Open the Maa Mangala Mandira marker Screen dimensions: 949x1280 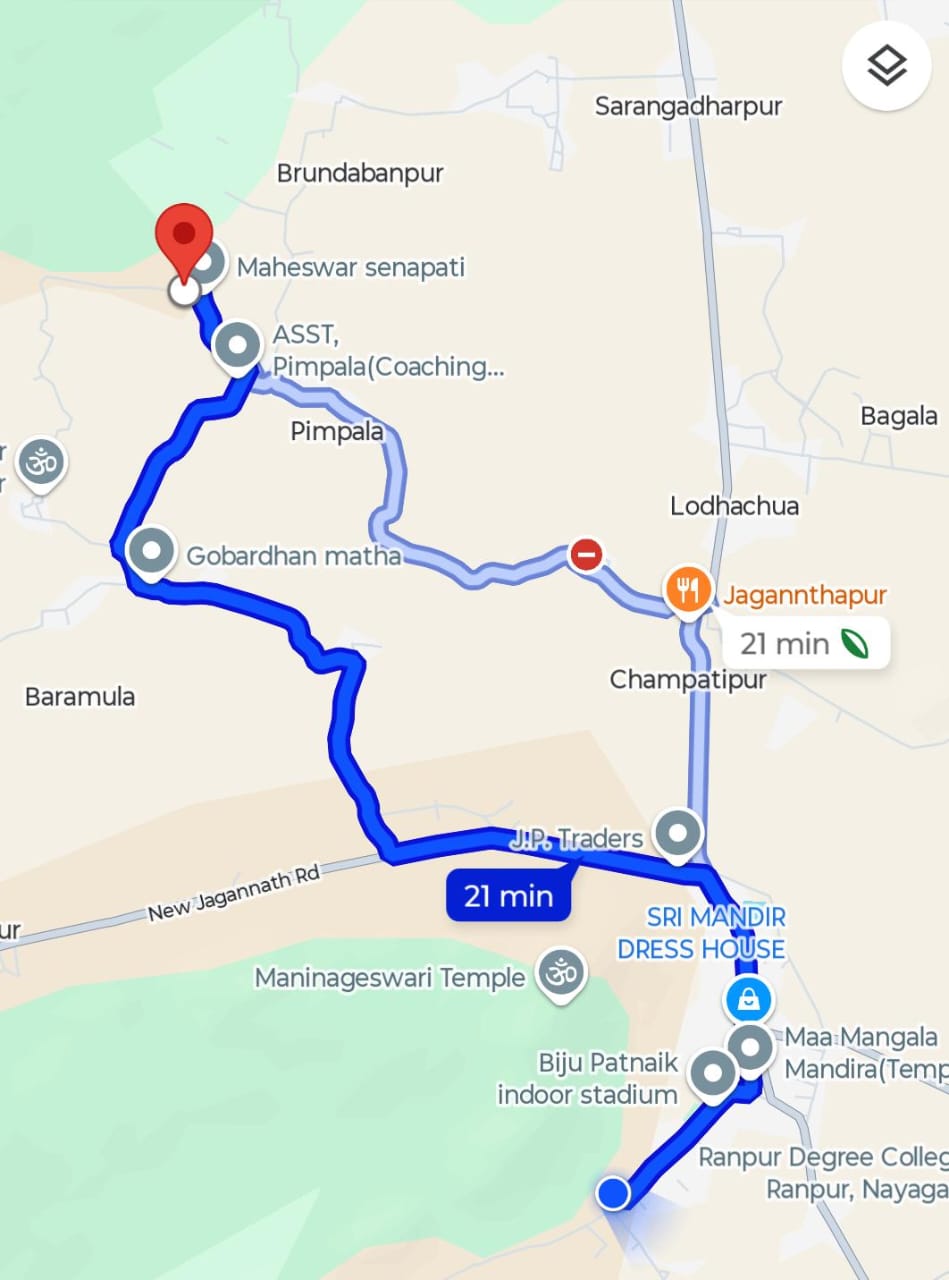750,1048
